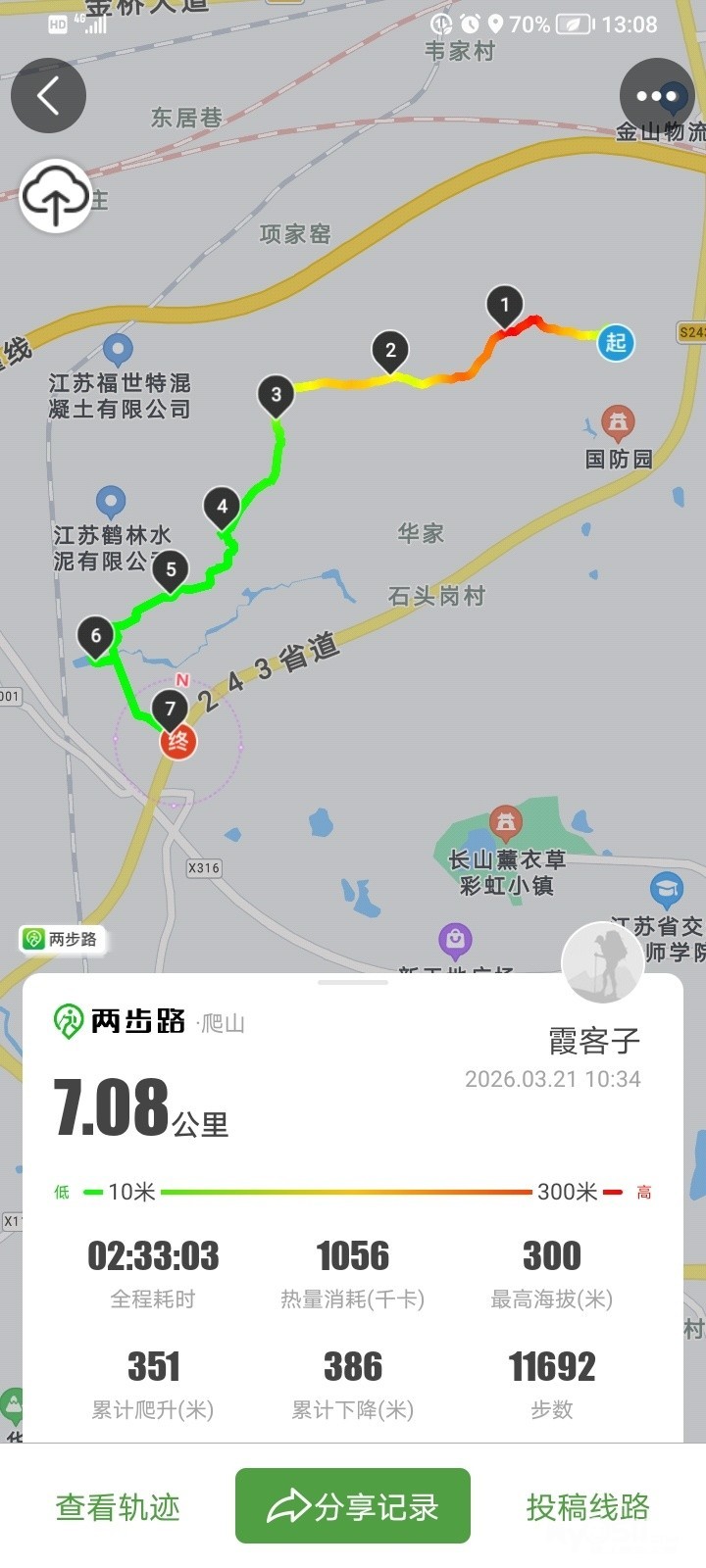Open 查看轨迹 to view the track
706x1568 pixels.
pos(118,1506)
